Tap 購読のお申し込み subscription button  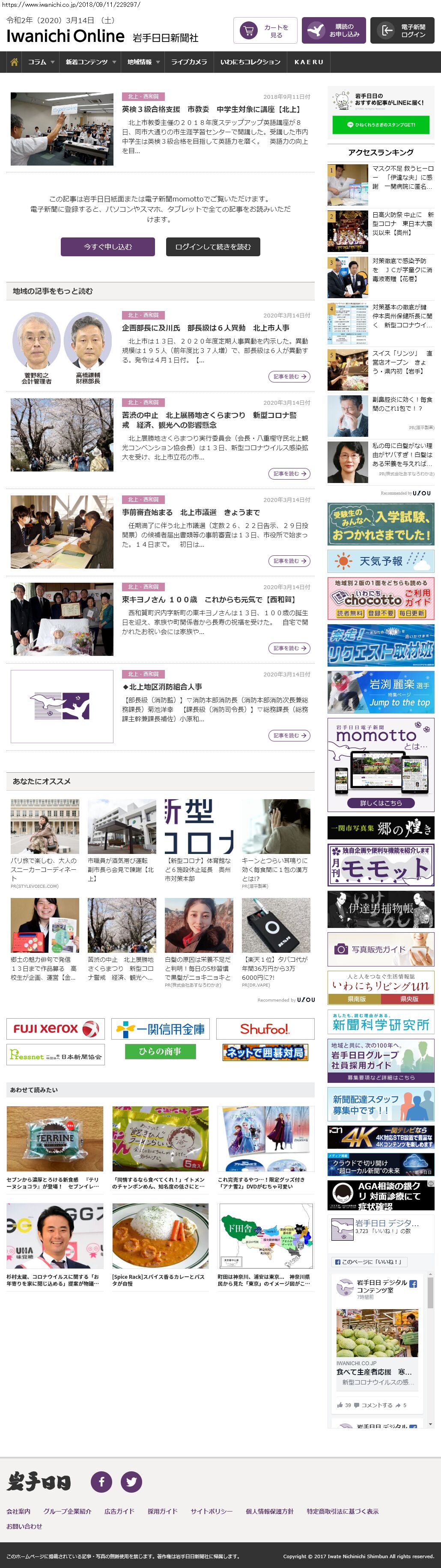pyautogui.click(x=334, y=30)
